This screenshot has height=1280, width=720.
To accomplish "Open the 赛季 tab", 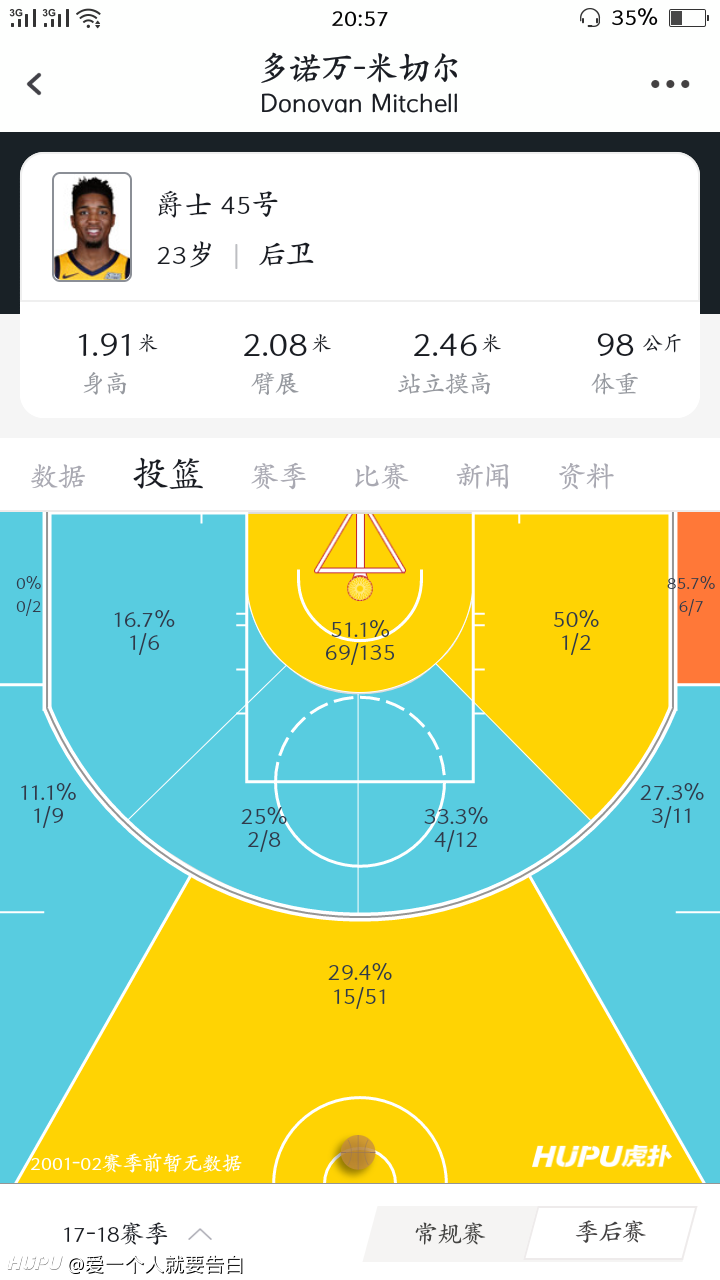I will click(279, 476).
